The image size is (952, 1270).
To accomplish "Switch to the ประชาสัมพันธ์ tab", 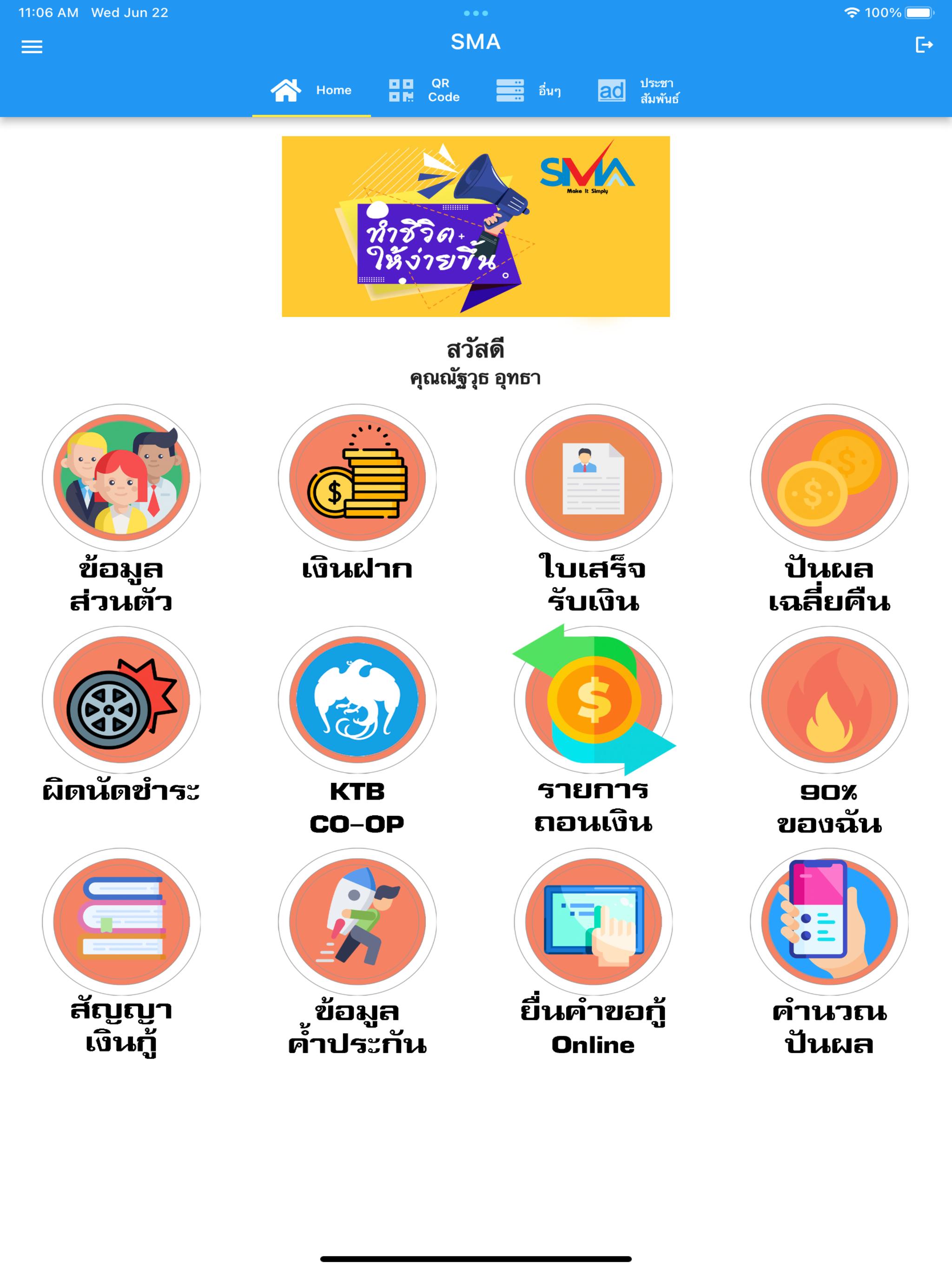I will click(639, 91).
